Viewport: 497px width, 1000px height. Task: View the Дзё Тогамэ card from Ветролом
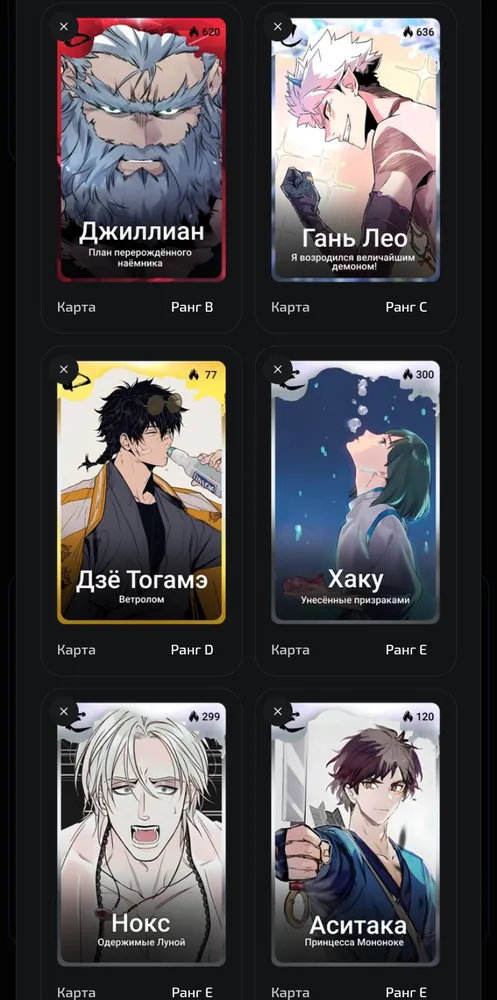142,492
